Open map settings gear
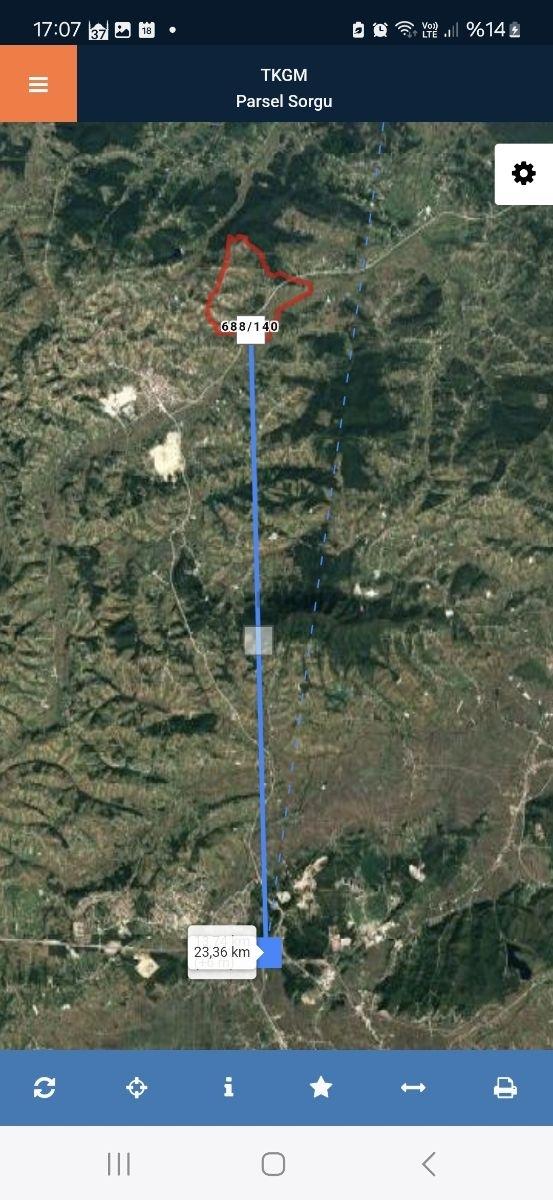Screen dimensions: 553x1200 coord(523,174)
